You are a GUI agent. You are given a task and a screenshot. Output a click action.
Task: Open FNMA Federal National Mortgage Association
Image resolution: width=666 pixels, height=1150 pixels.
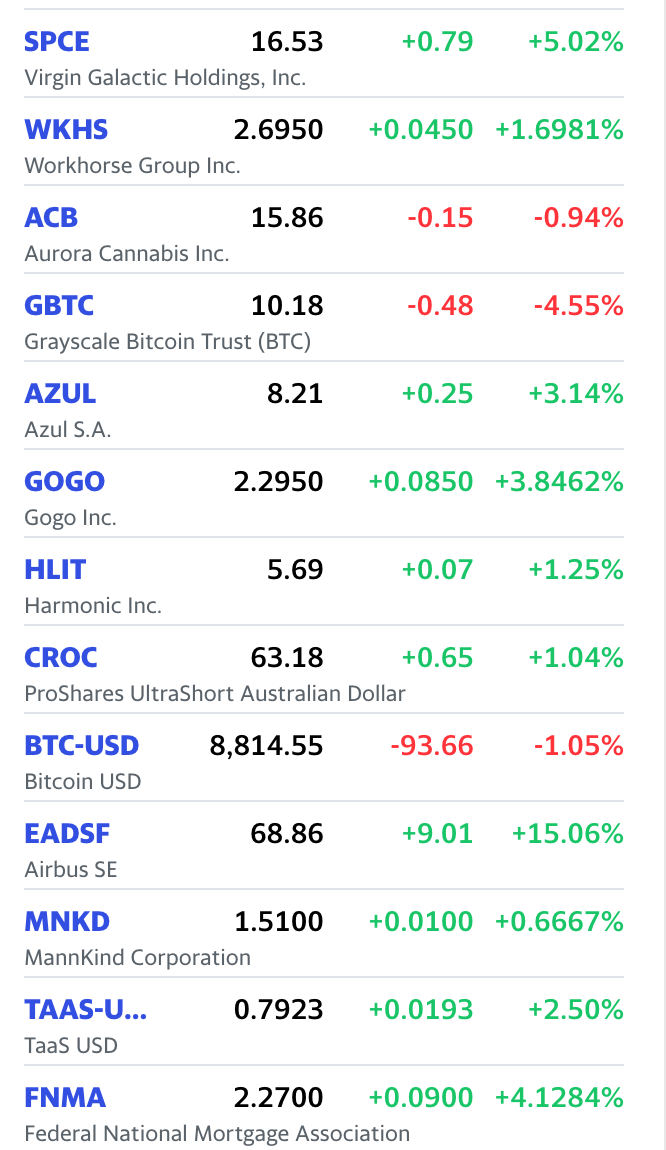click(x=65, y=1098)
